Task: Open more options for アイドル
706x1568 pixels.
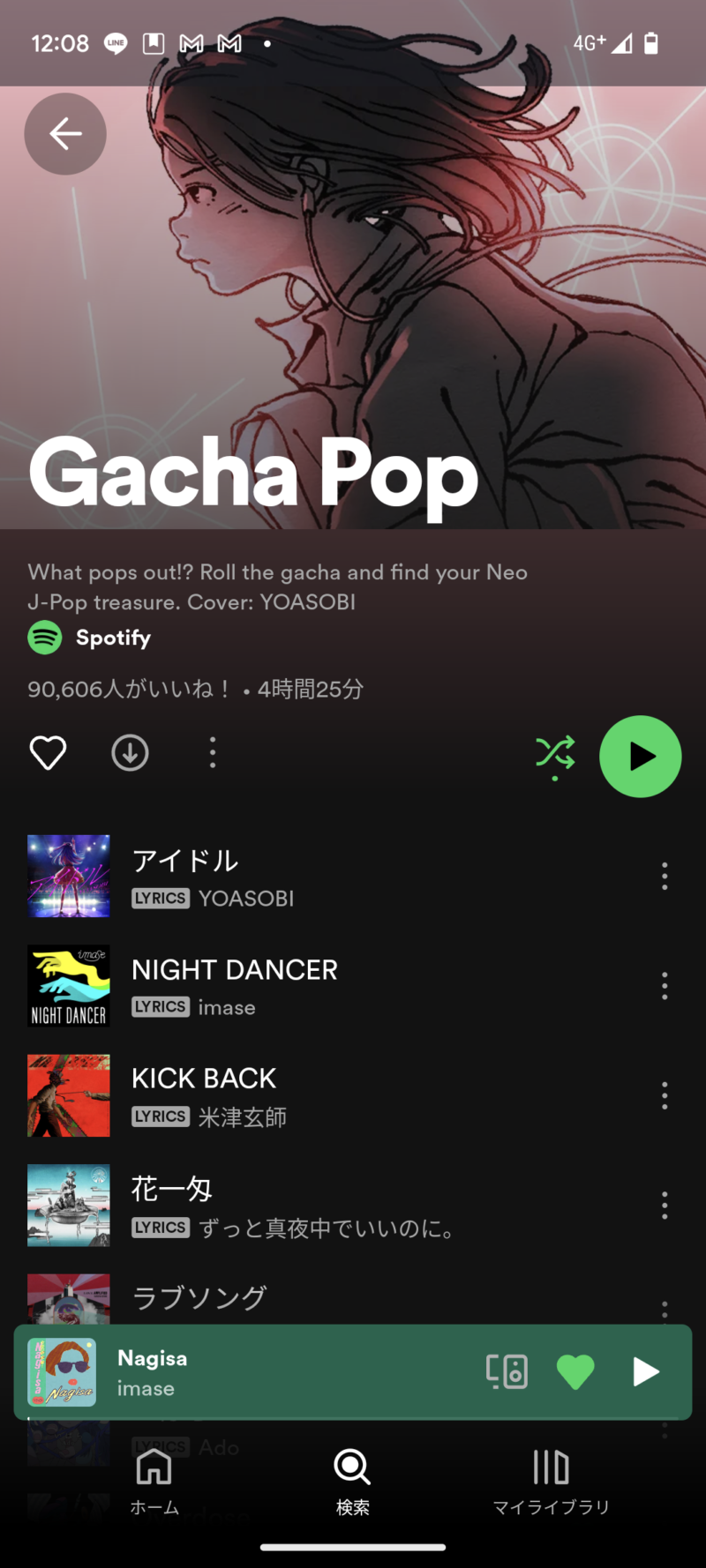Action: (x=664, y=877)
